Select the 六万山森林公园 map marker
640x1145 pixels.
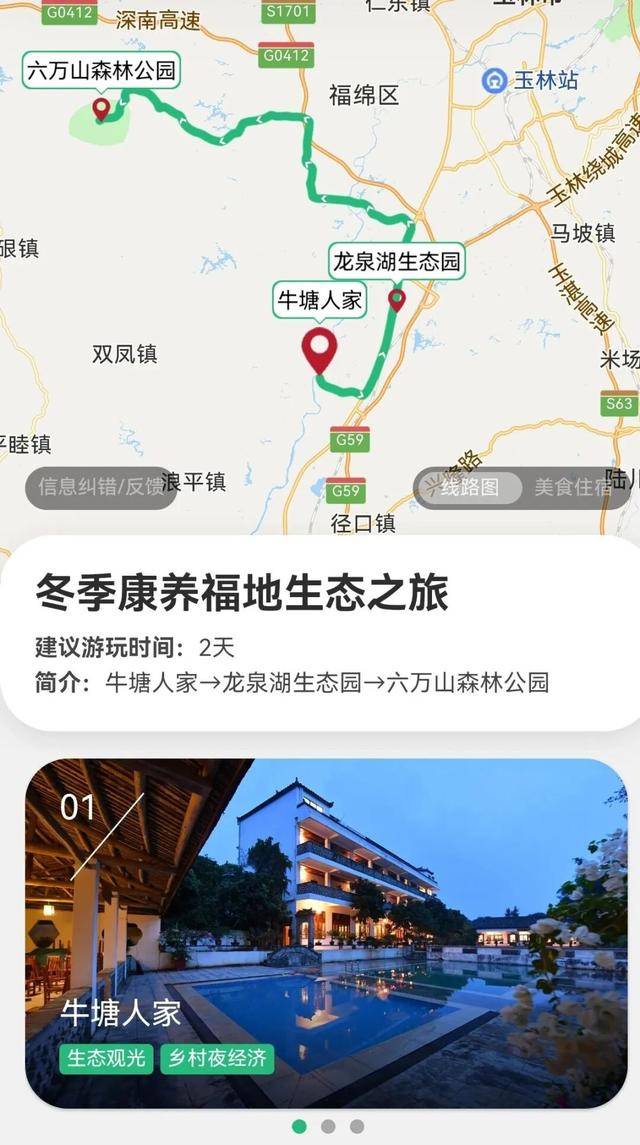pos(101,108)
